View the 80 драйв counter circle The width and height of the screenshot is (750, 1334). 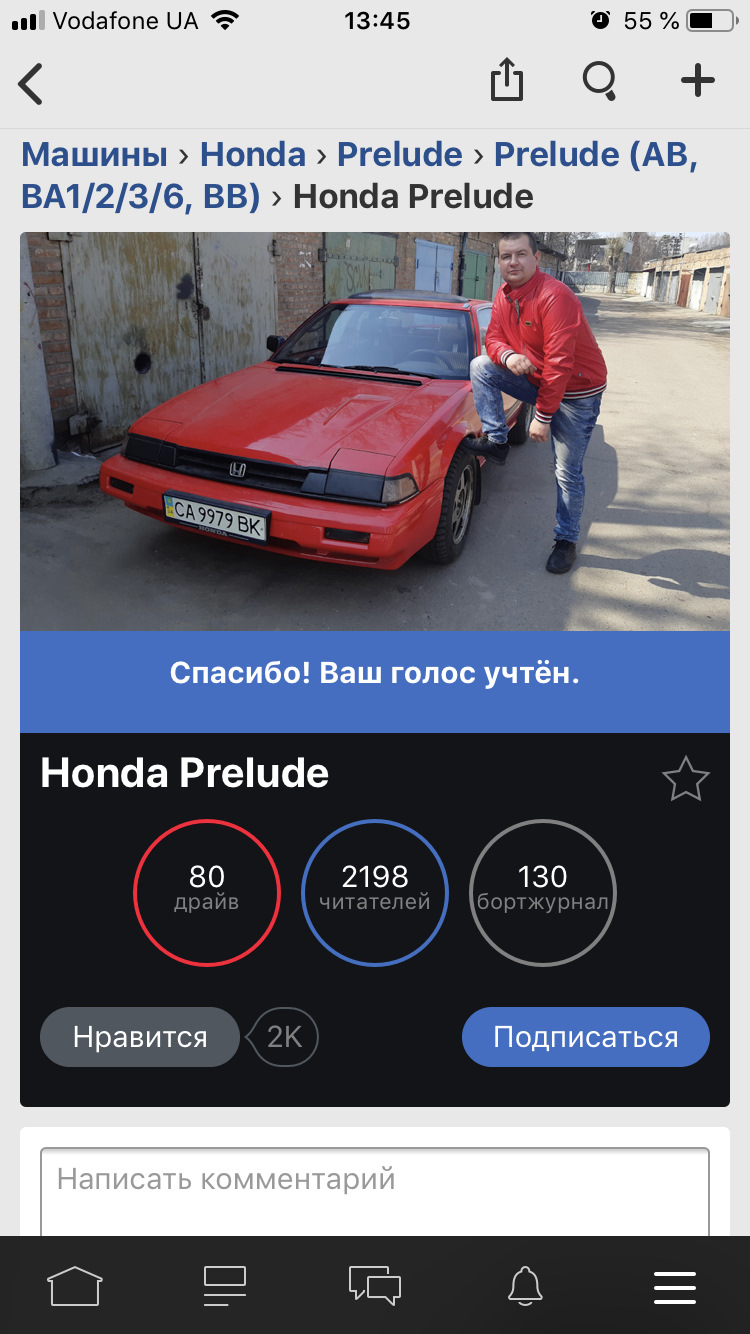[207, 892]
